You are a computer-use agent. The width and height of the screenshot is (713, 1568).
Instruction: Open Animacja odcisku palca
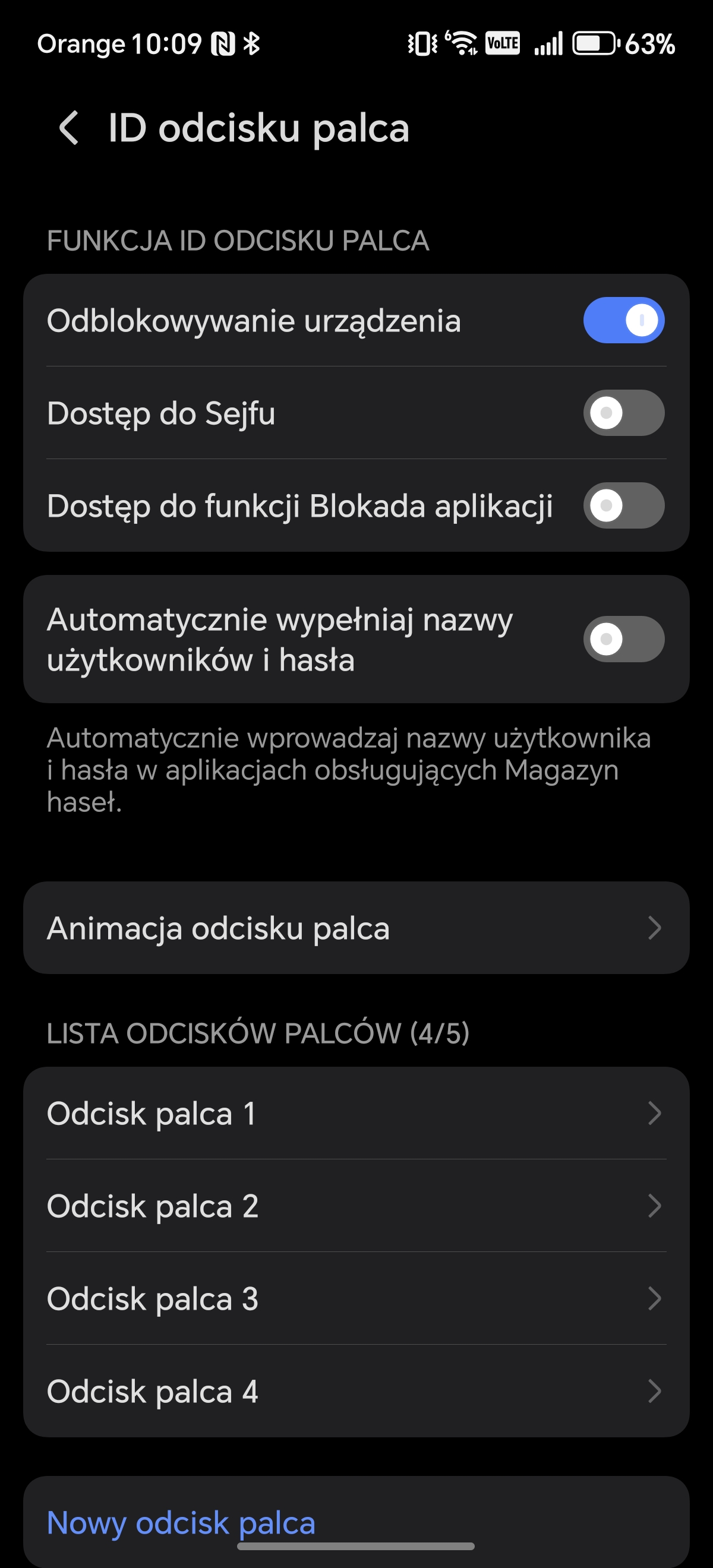click(356, 928)
